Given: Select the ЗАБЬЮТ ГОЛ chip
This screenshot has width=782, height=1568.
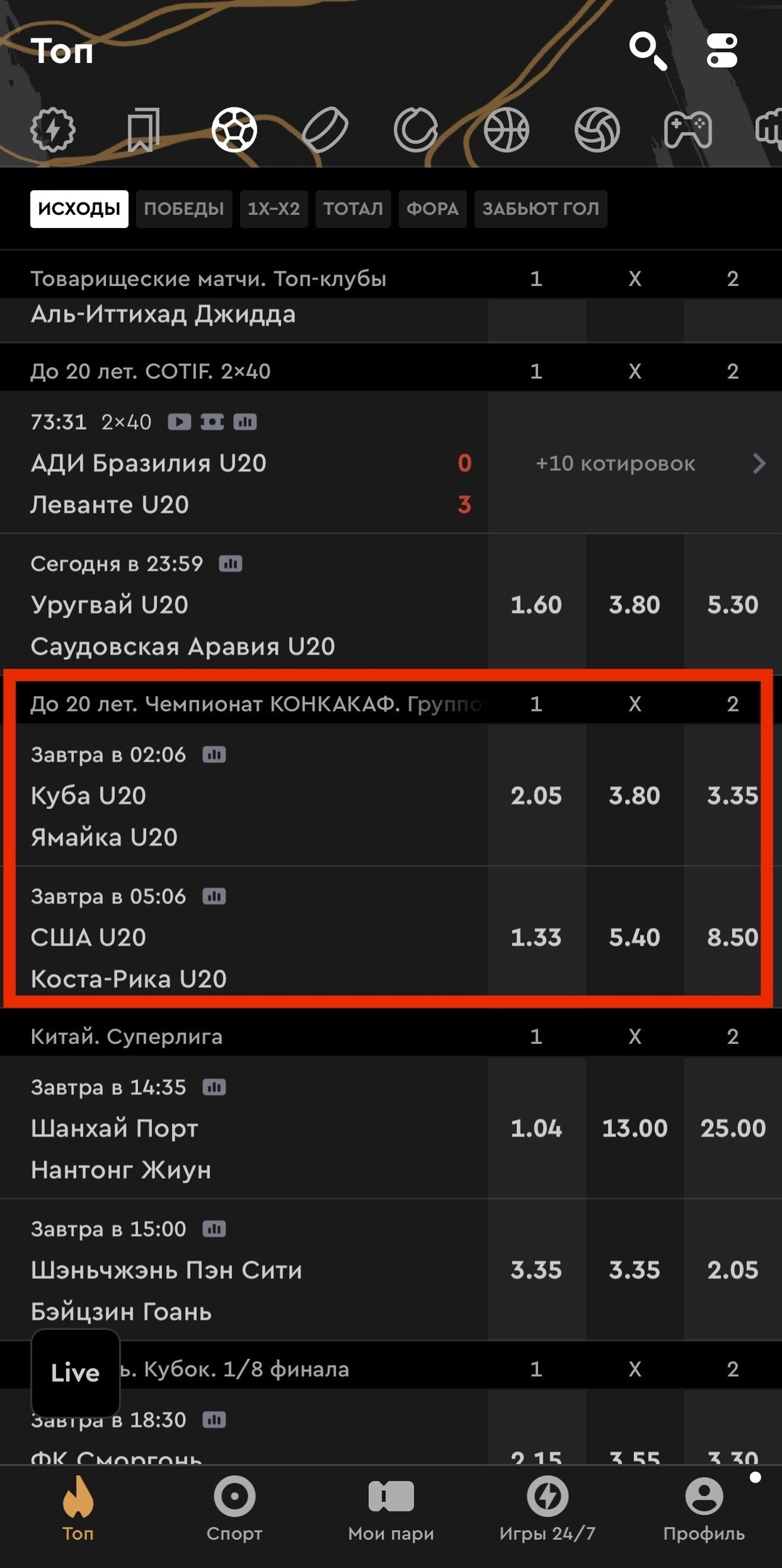Looking at the screenshot, I should coord(540,209).
